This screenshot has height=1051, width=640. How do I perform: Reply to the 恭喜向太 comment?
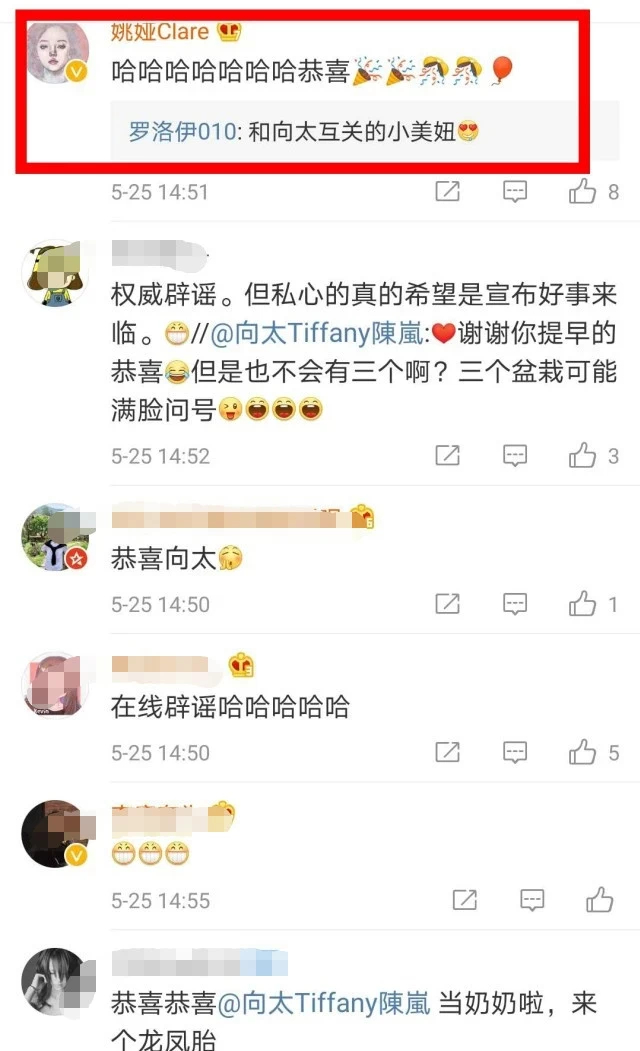pos(514,604)
